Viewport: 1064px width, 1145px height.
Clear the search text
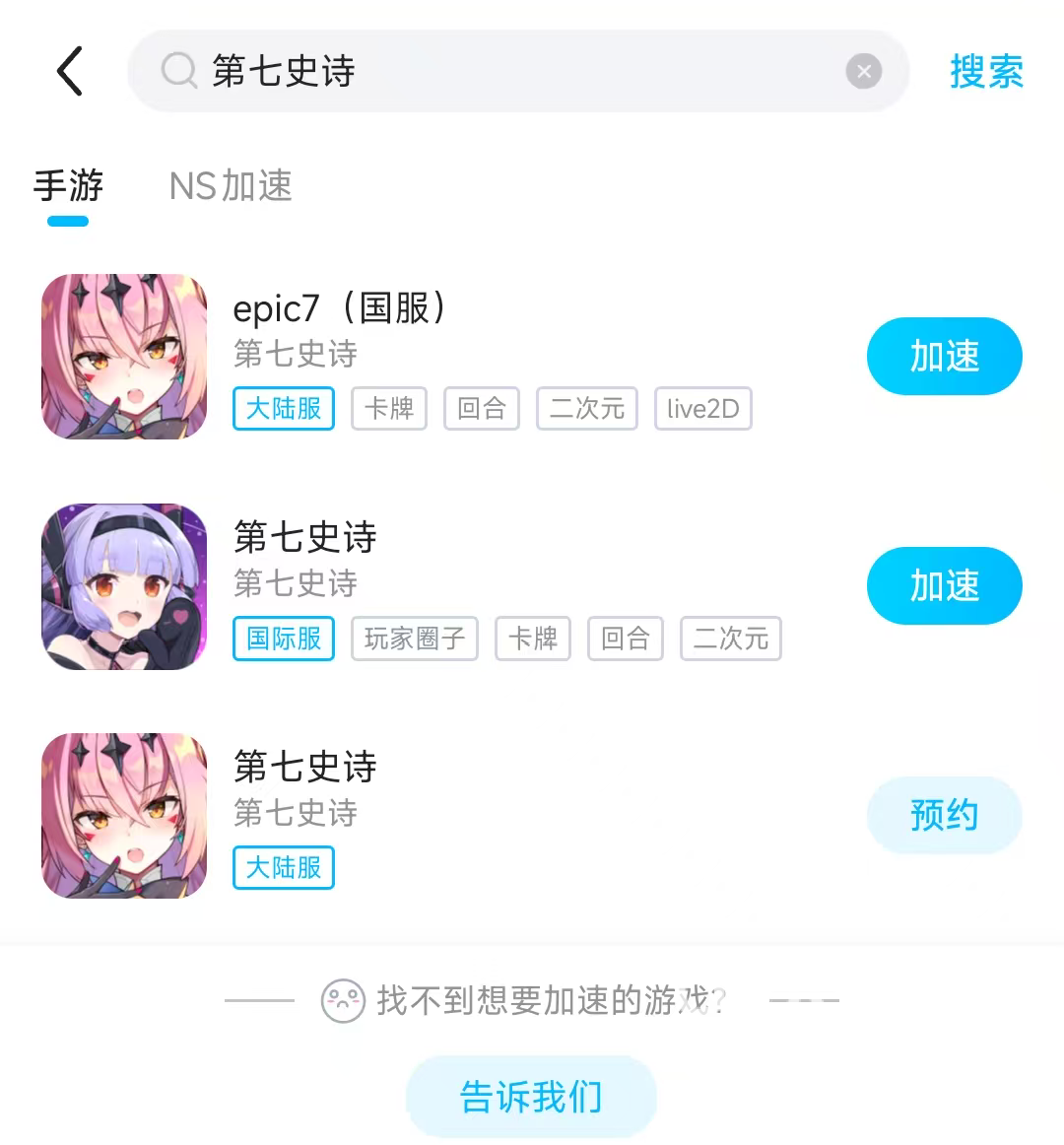pyautogui.click(x=863, y=71)
